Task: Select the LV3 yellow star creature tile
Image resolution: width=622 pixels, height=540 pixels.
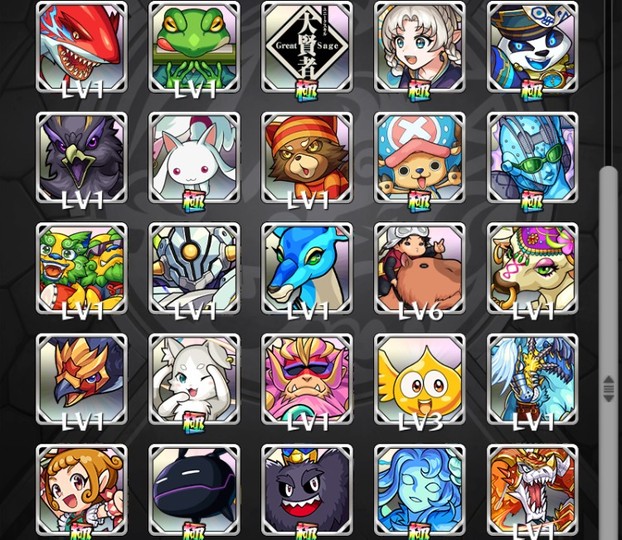Action: [x=420, y=380]
